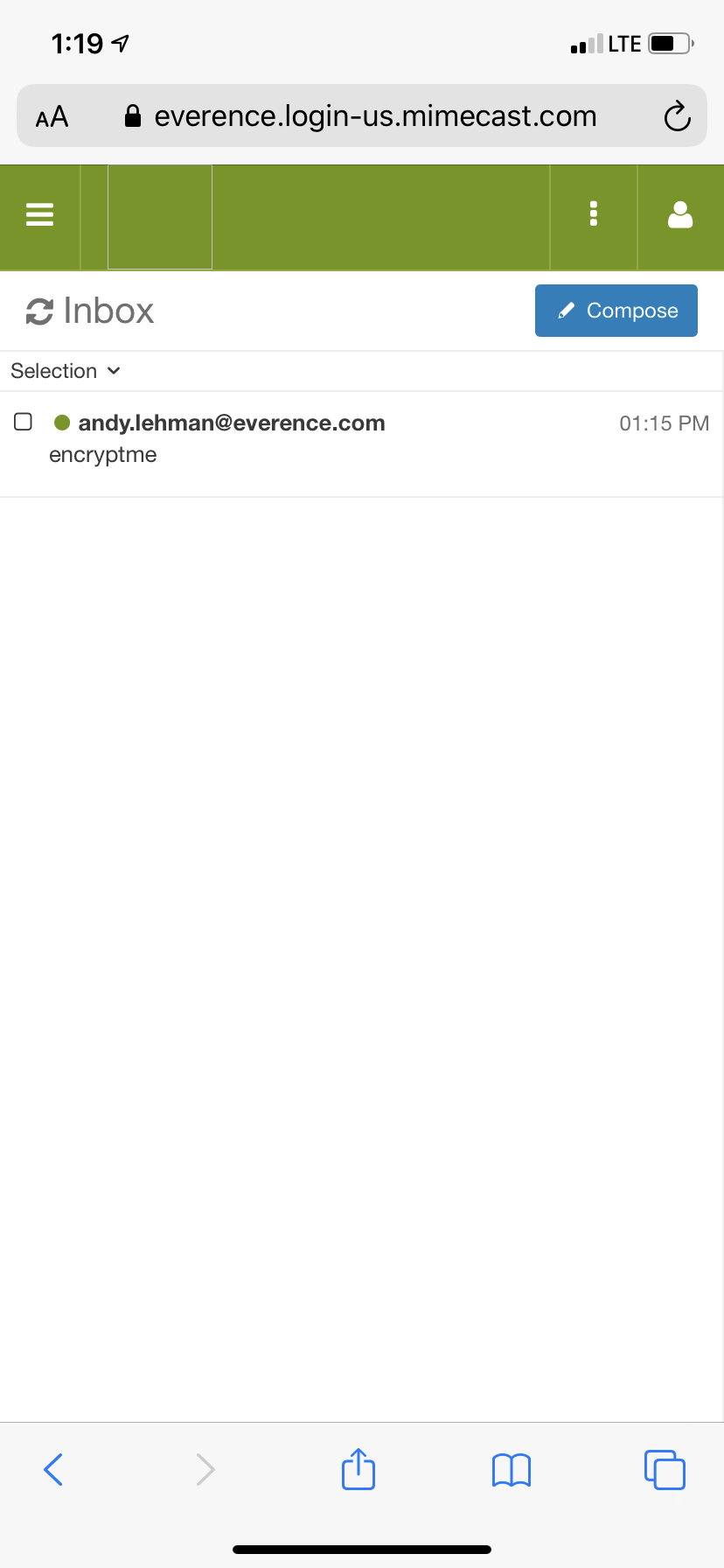Expand the Selection dropdown

[x=66, y=371]
